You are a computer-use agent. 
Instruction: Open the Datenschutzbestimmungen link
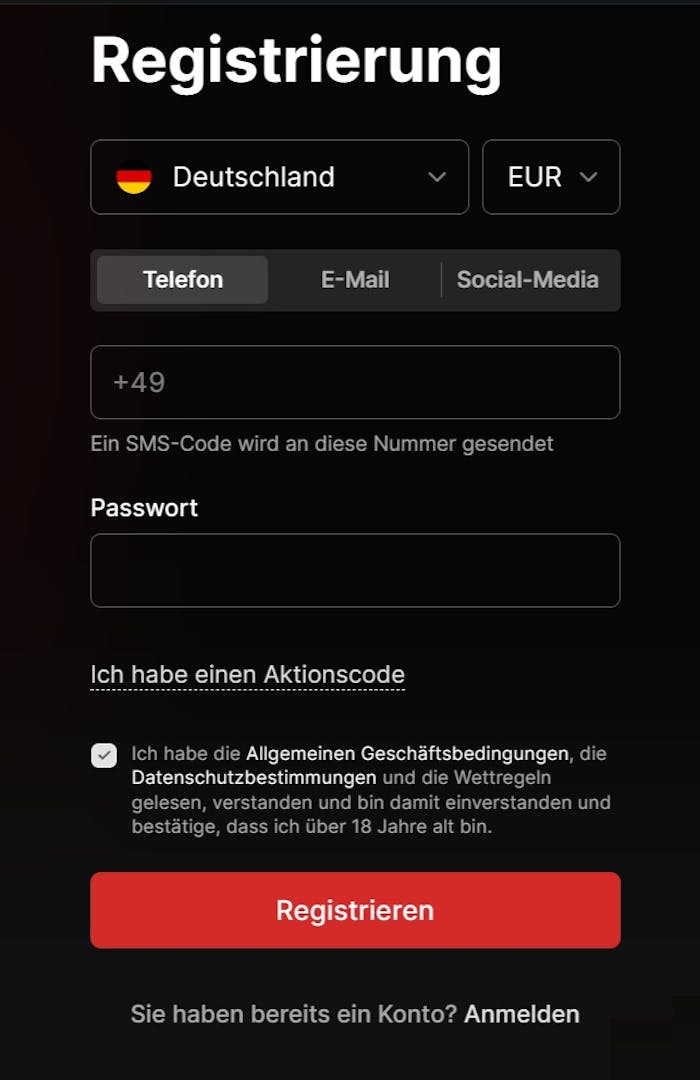(254, 777)
